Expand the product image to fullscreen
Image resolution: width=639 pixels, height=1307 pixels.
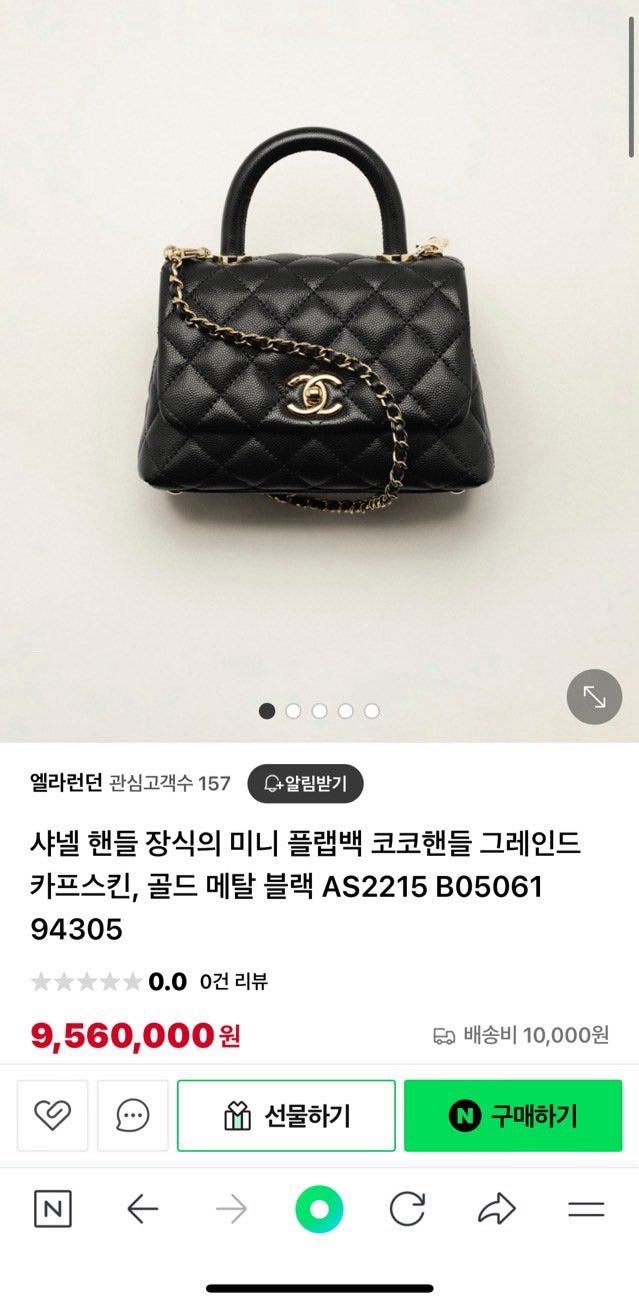point(594,696)
